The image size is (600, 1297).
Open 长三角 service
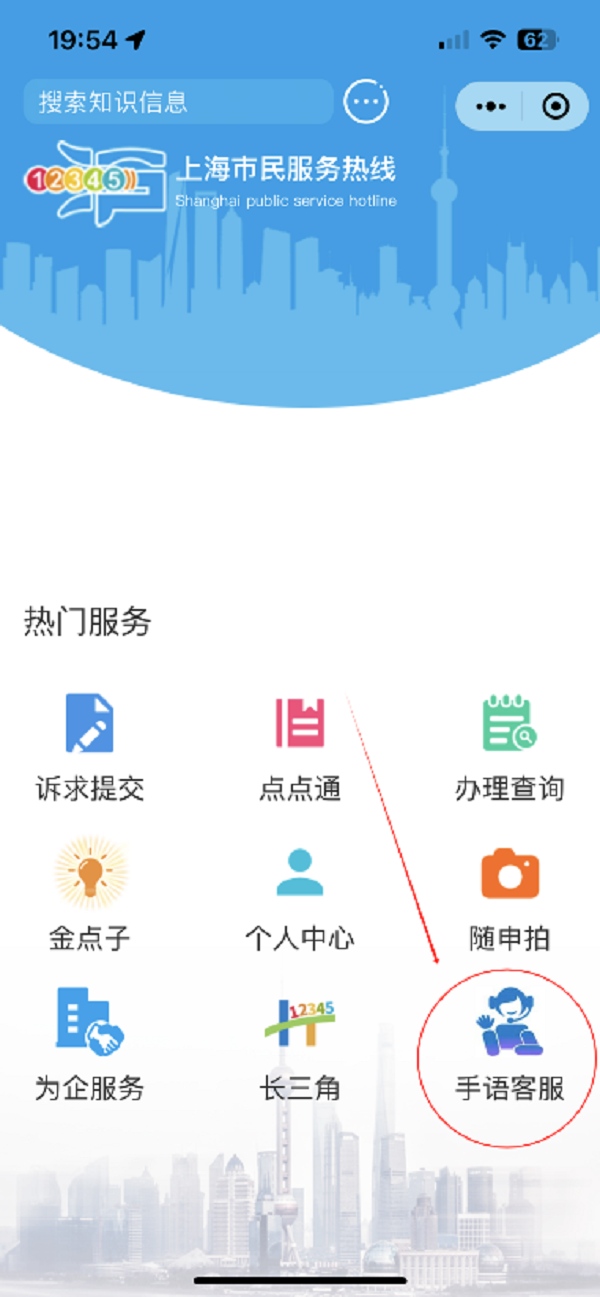click(300, 1044)
